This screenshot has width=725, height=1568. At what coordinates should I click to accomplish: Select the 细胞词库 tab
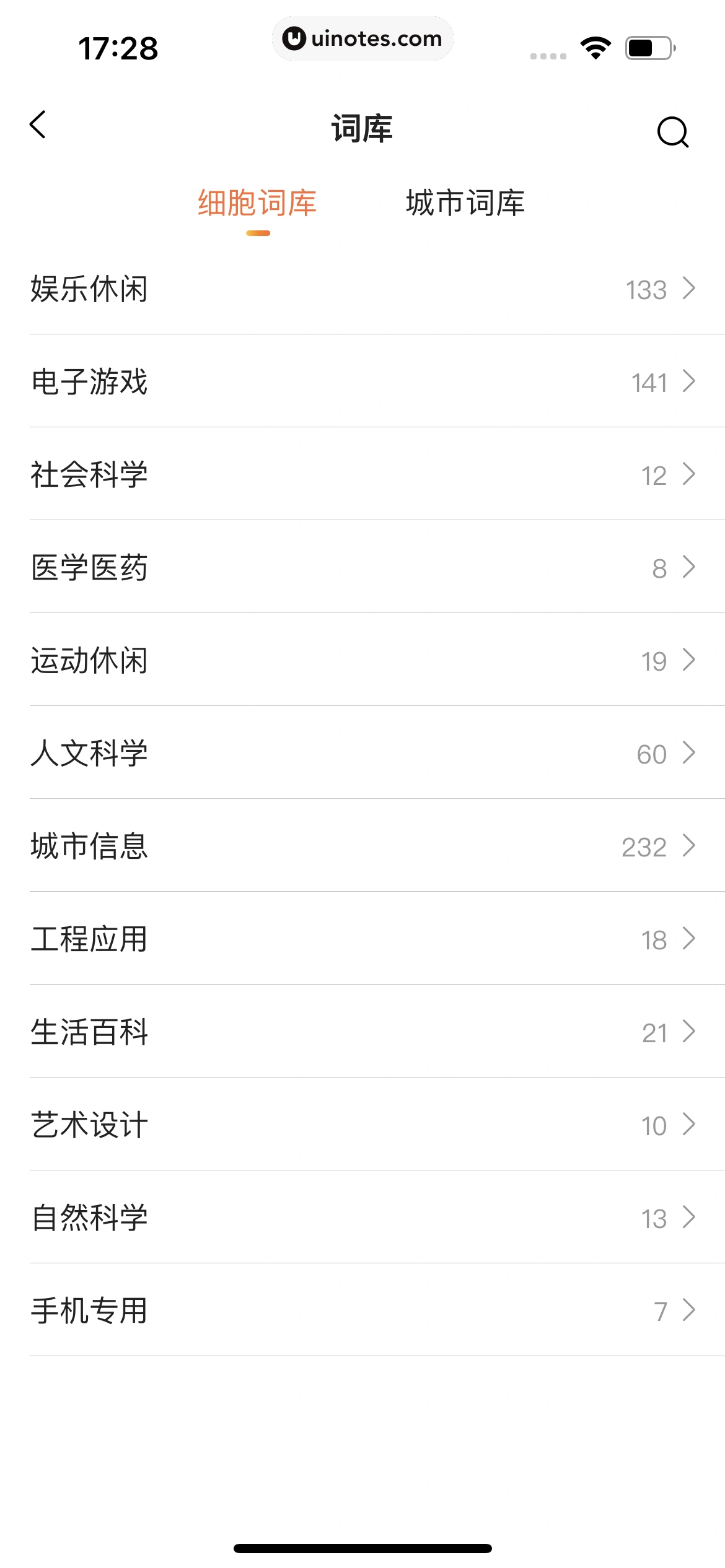click(x=258, y=202)
